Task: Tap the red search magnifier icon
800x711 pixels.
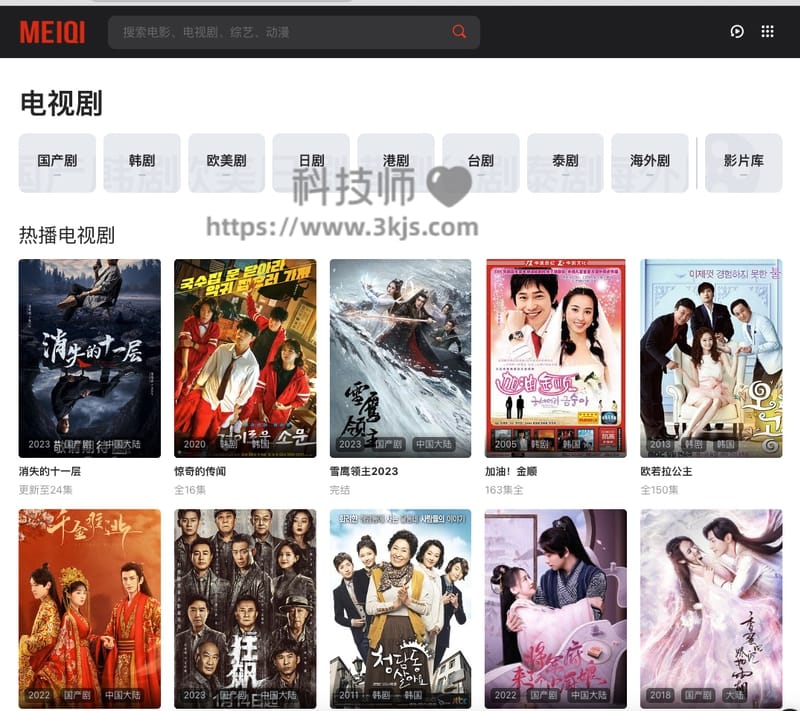Action: [x=459, y=32]
